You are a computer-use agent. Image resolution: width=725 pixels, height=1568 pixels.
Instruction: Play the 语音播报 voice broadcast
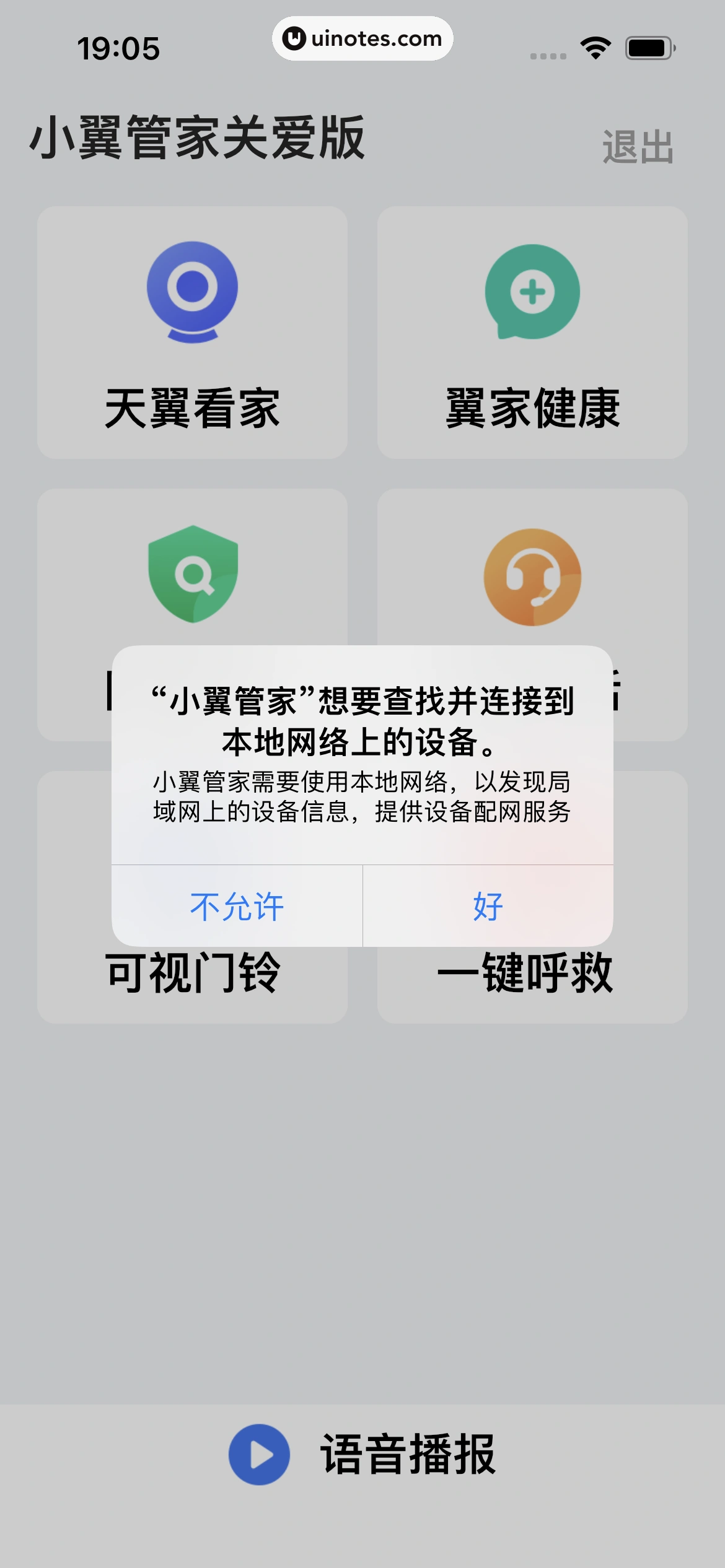pos(362,1454)
